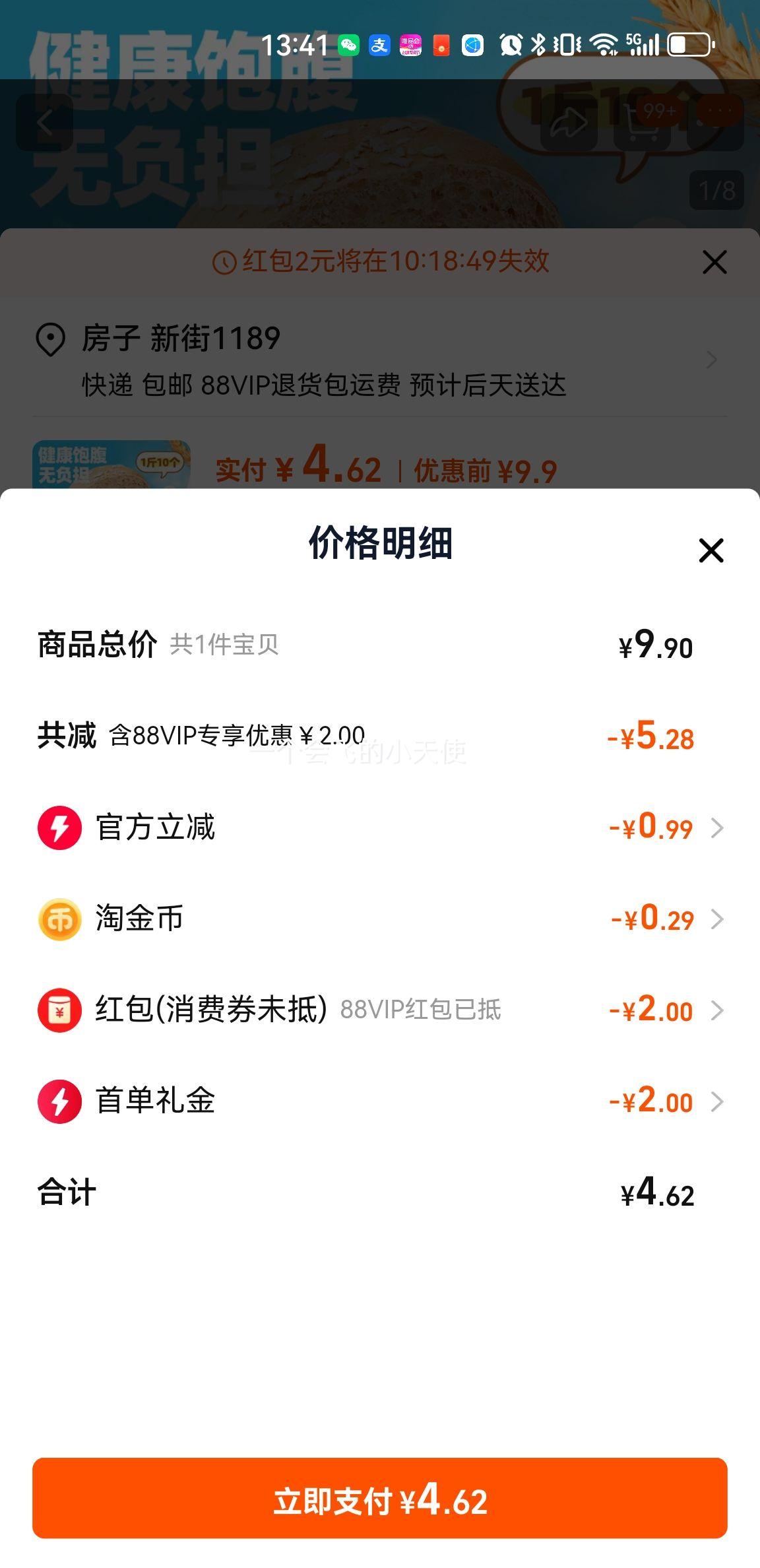Open 官方立减 discount details
760x1568 pixels.
tap(716, 828)
